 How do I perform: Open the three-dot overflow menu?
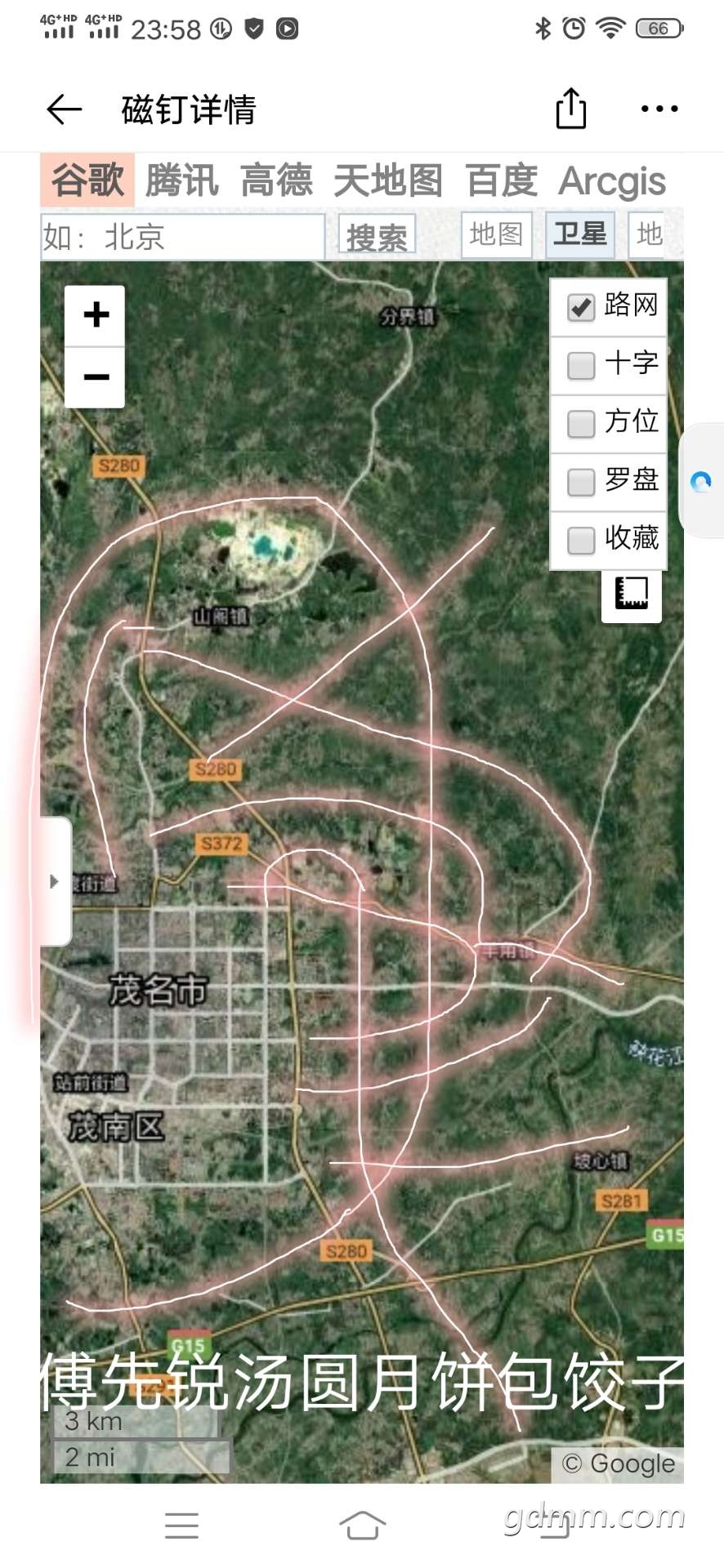[659, 109]
